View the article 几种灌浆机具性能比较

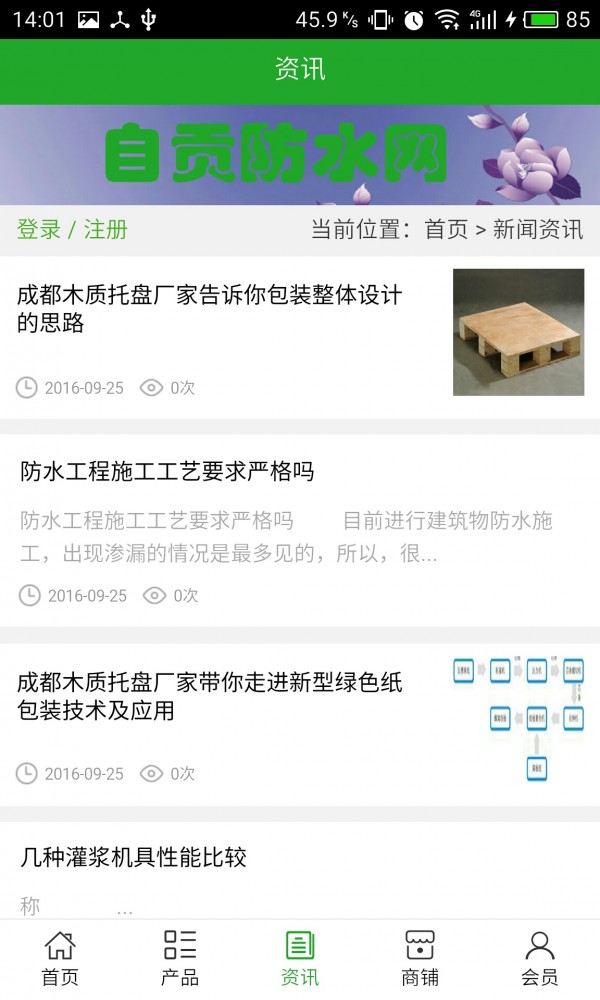[133, 857]
